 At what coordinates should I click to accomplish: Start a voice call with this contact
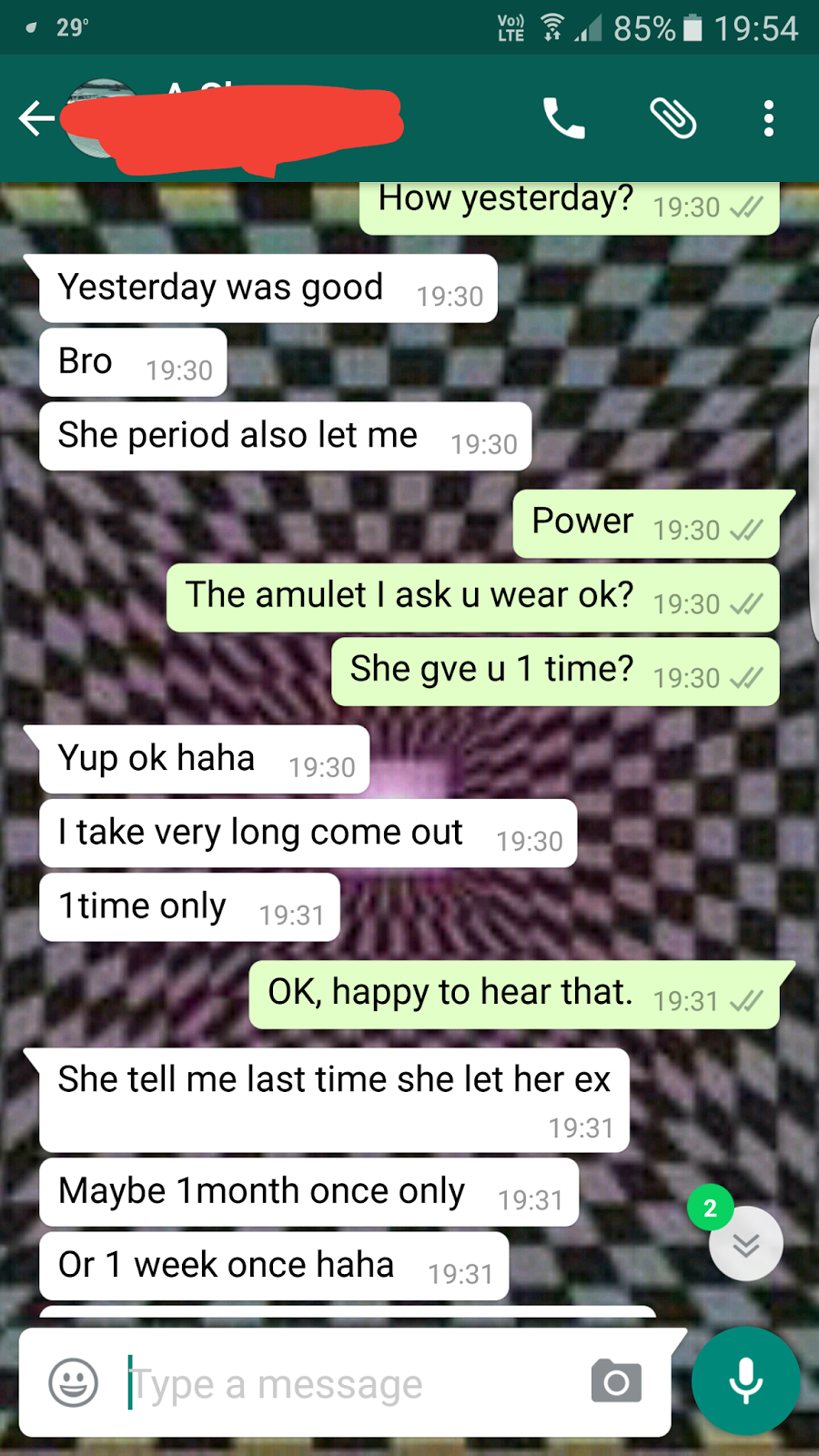[x=563, y=118]
